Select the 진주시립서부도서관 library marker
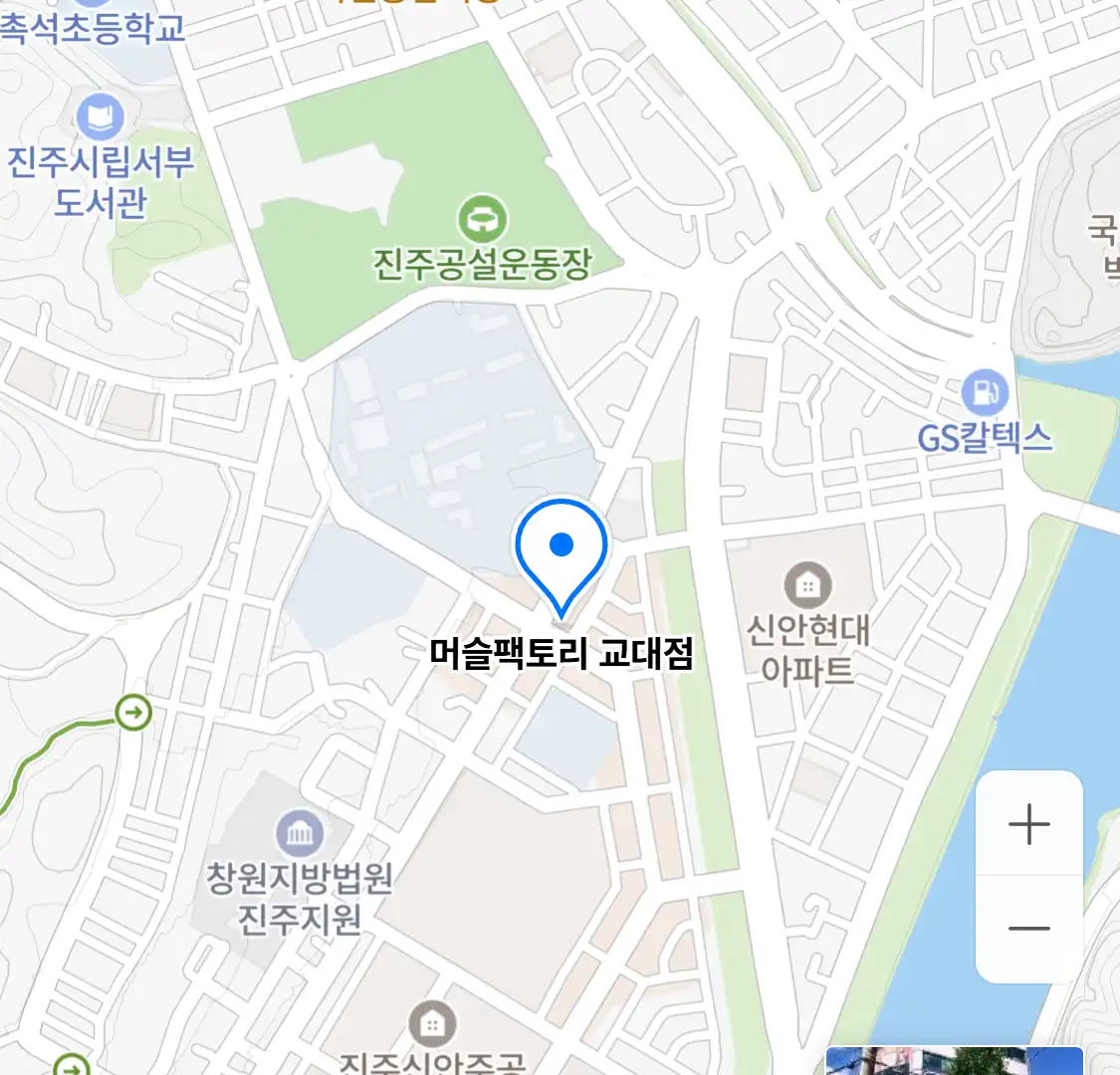The height and width of the screenshot is (1075, 1120). (100, 117)
